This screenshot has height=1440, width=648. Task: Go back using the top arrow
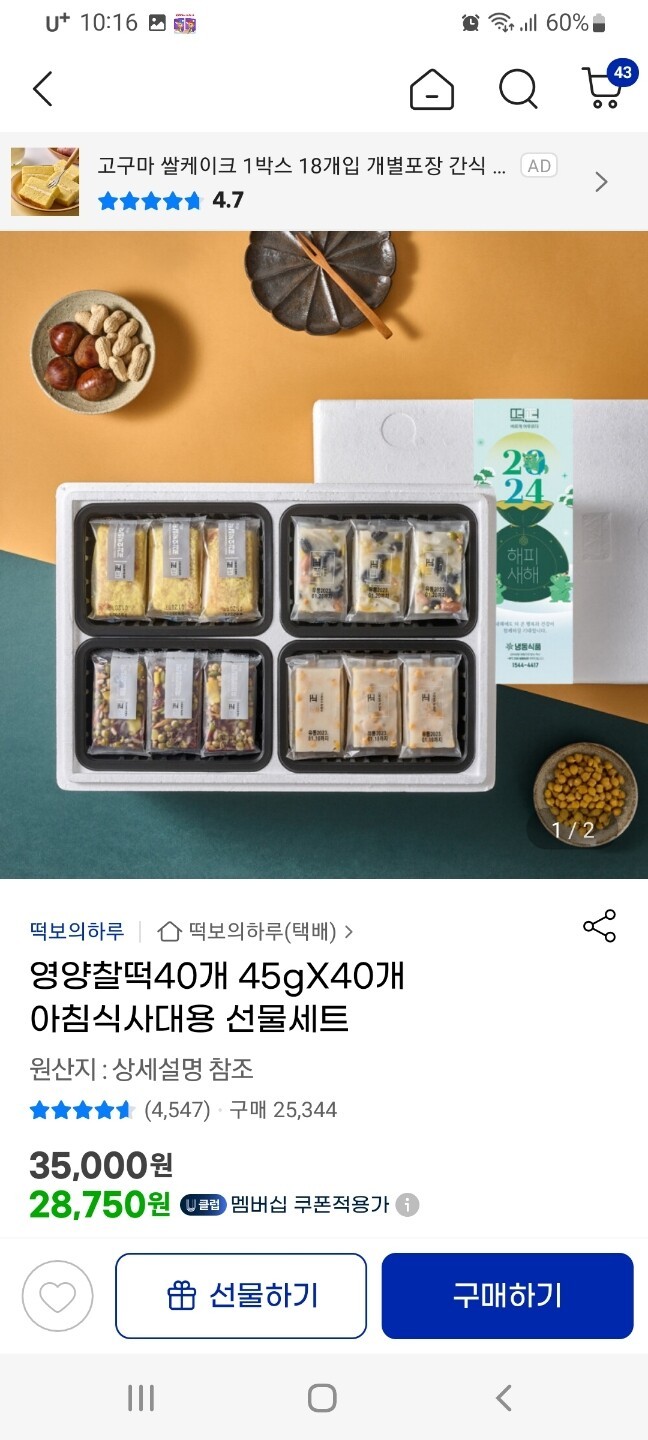tap(42, 89)
